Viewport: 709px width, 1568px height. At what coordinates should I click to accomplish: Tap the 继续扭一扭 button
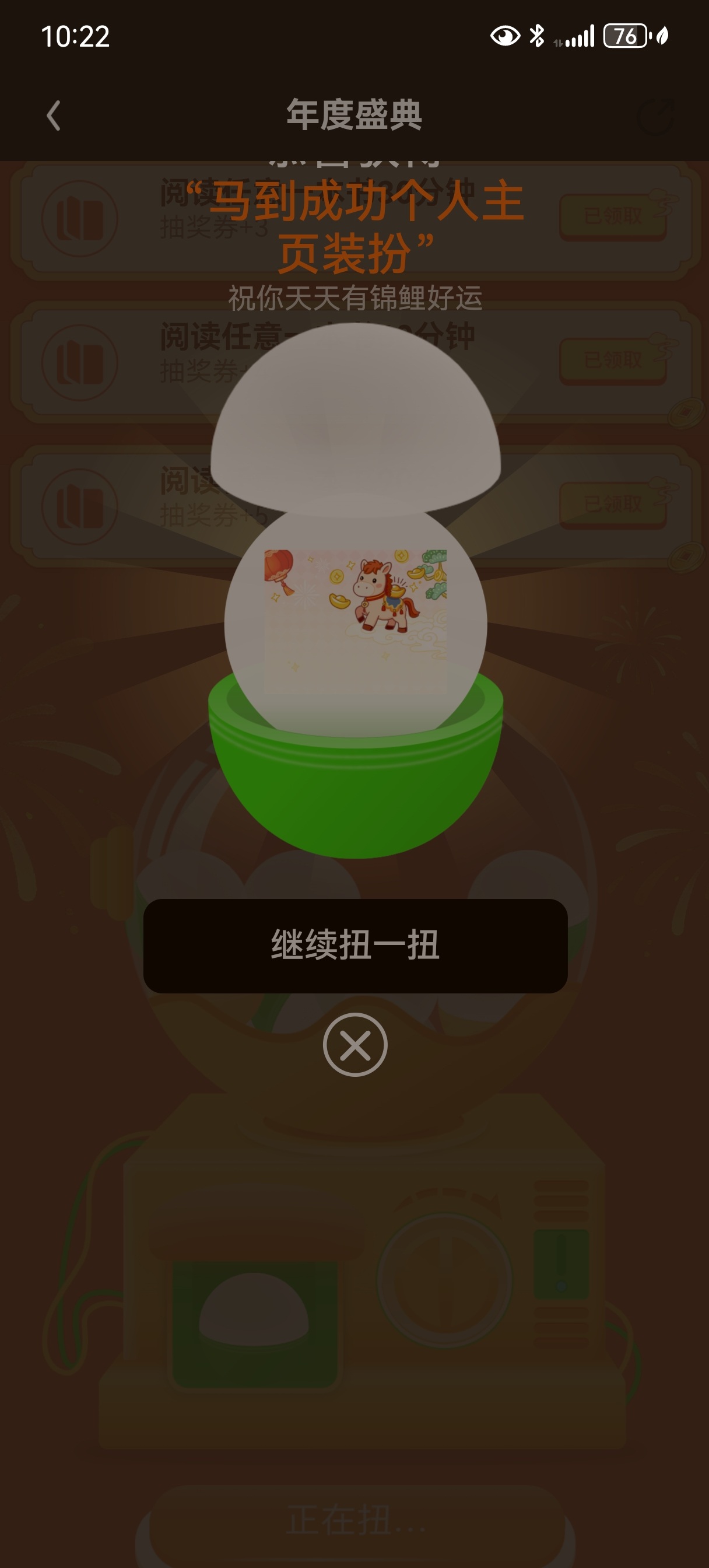[x=355, y=946]
